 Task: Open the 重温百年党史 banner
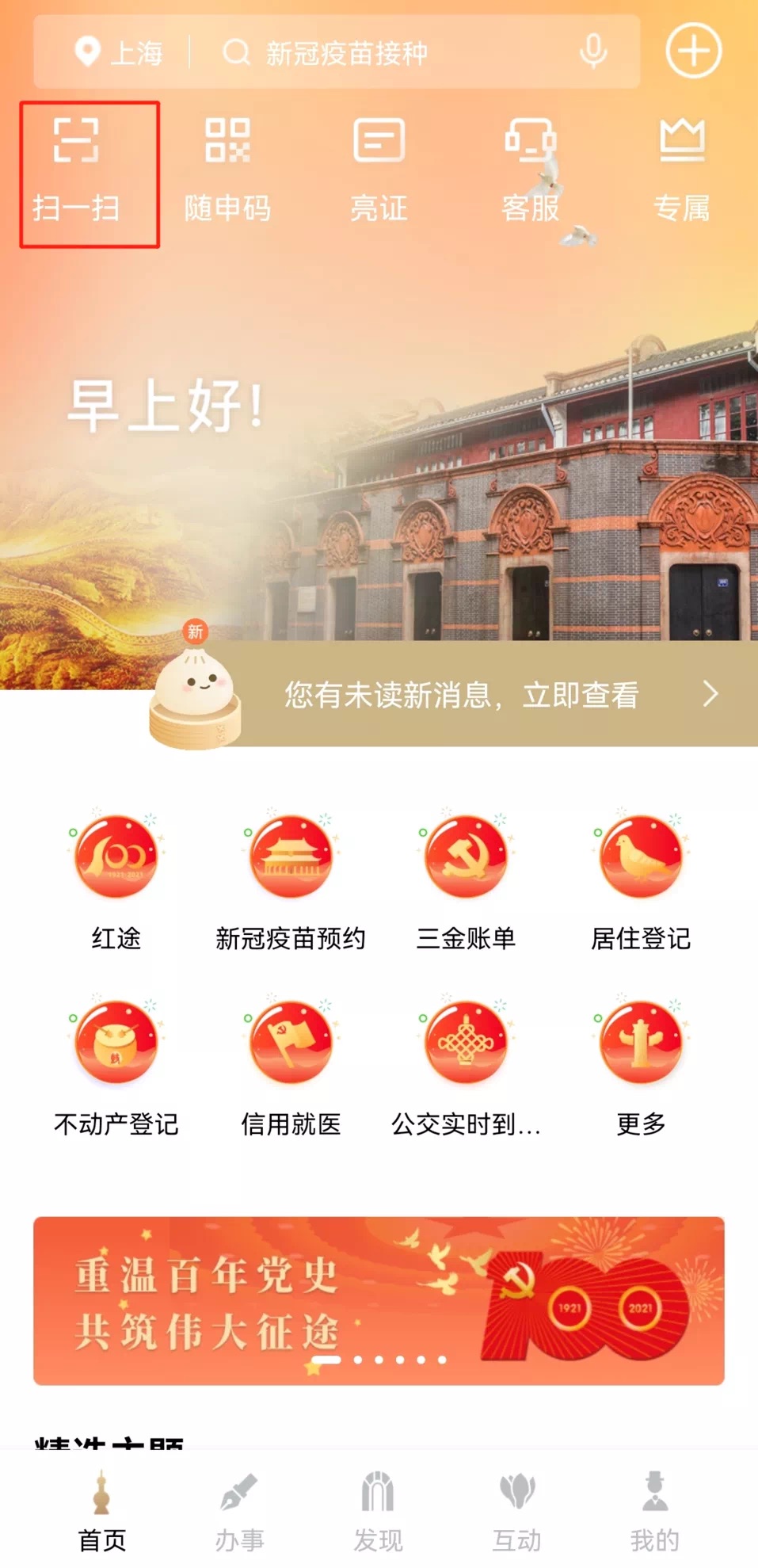[x=379, y=1300]
